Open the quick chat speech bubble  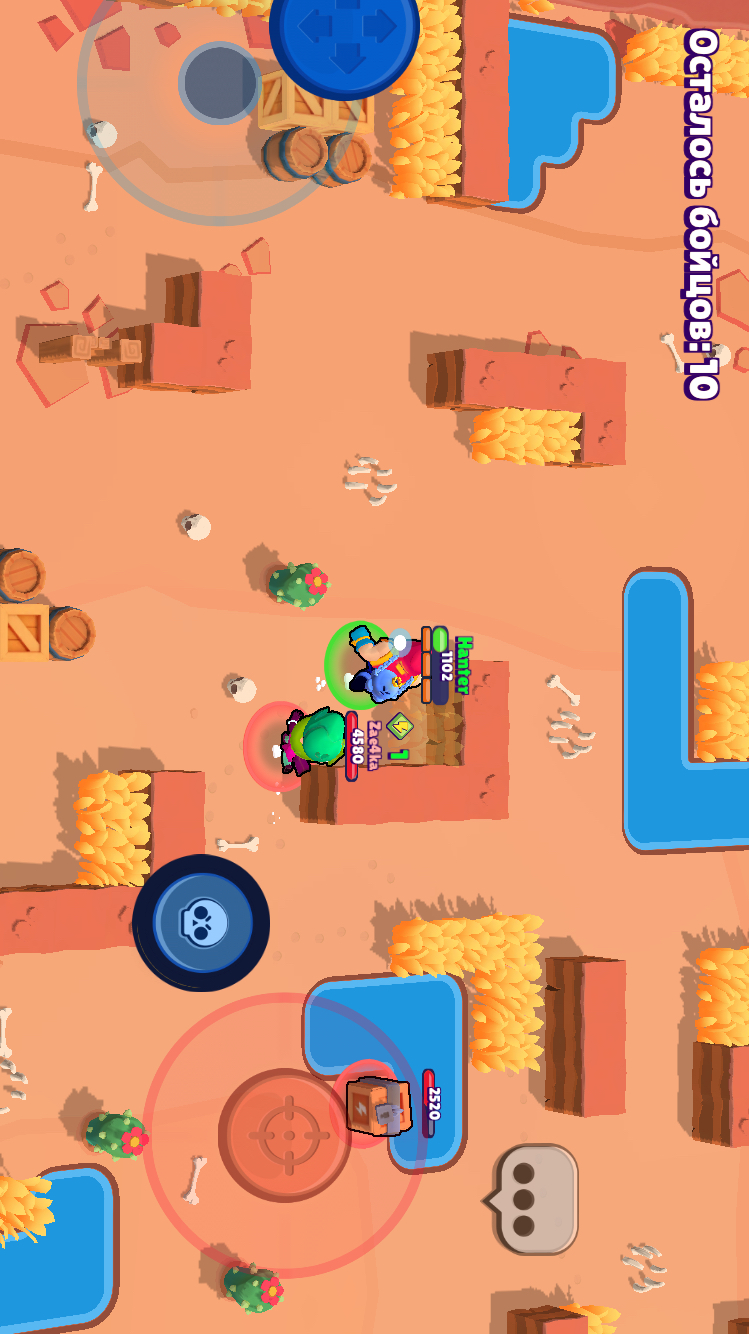[x=534, y=1199]
